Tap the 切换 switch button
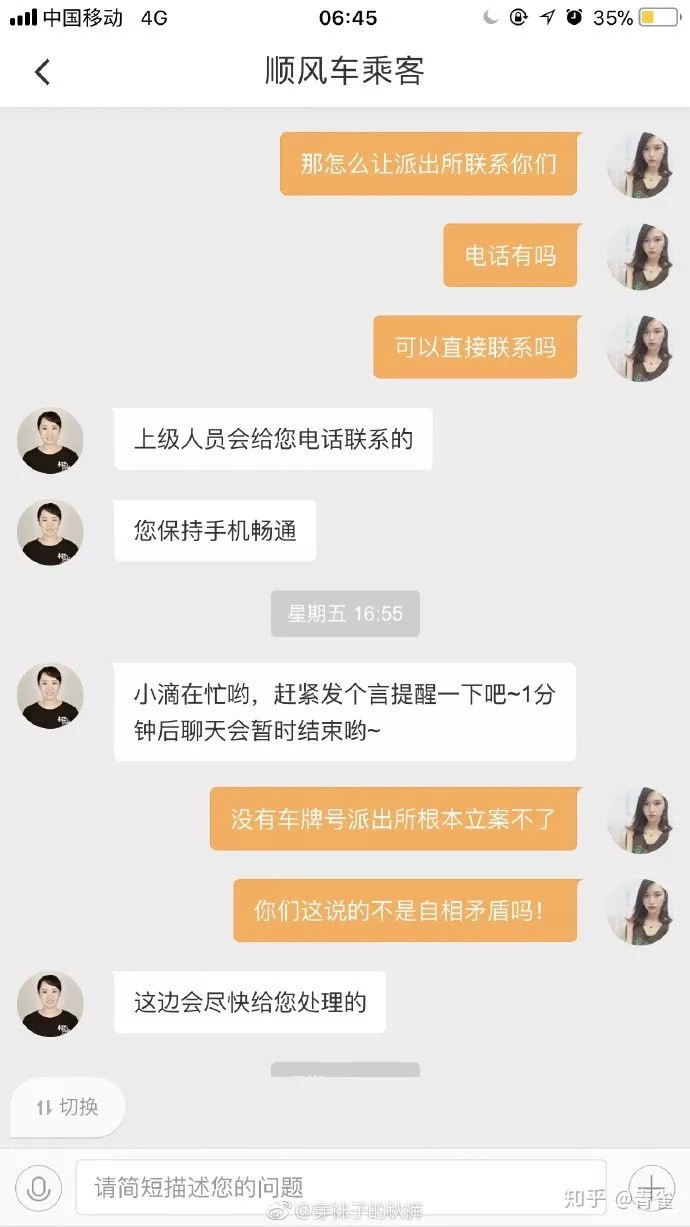This screenshot has height=1227, width=690. [x=67, y=1107]
